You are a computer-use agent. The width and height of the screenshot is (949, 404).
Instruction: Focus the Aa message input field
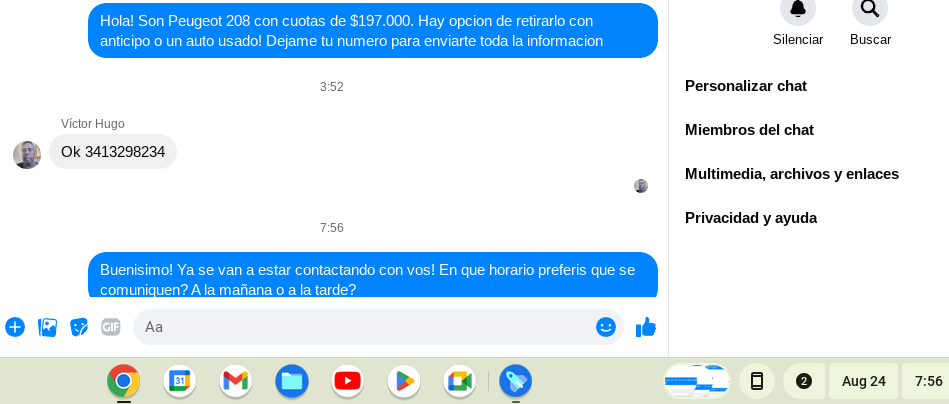(x=360, y=327)
